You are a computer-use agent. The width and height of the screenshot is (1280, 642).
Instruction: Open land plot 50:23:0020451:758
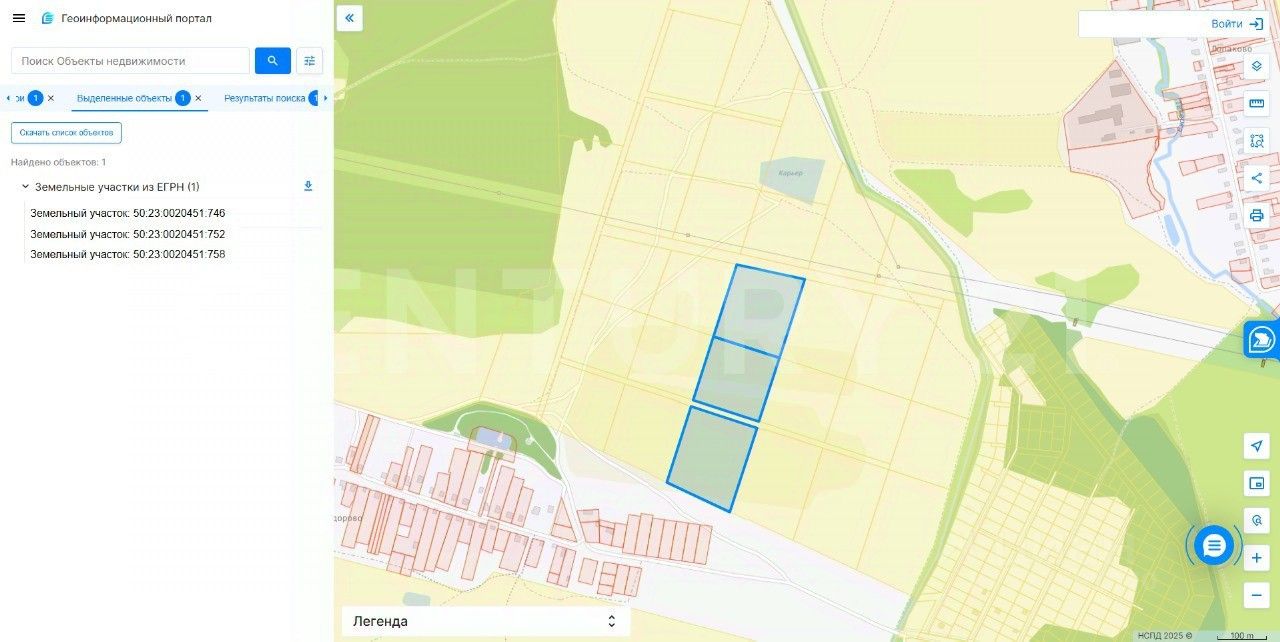click(x=128, y=254)
